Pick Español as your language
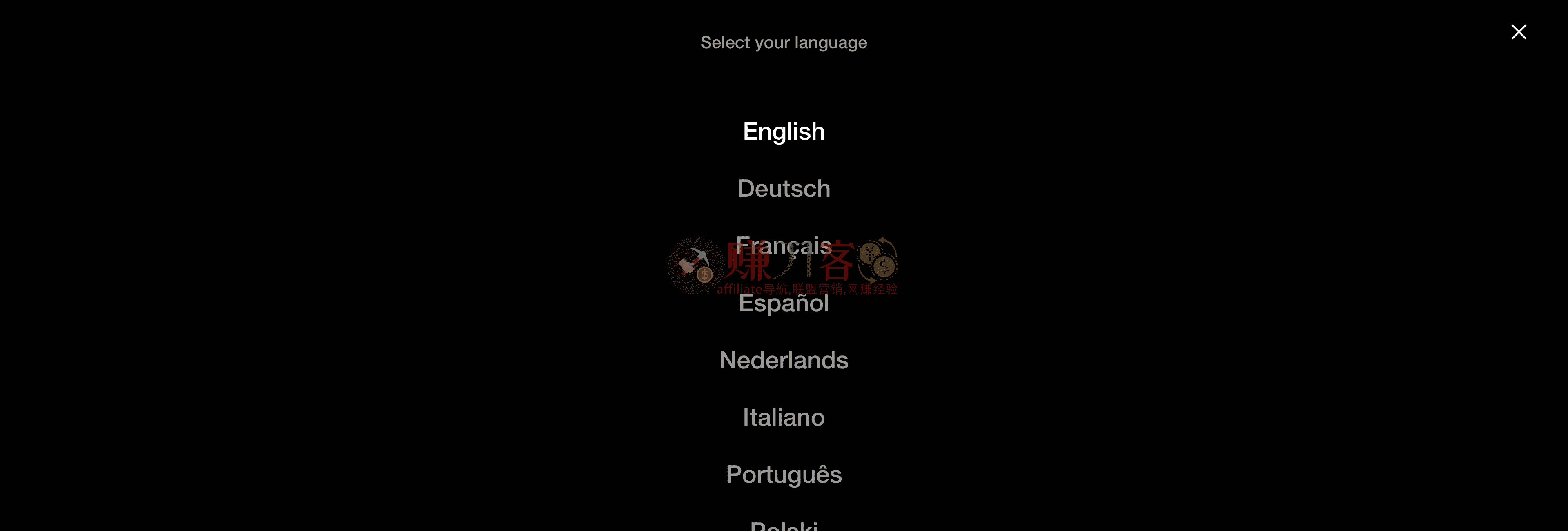1568x531 pixels. tap(784, 303)
